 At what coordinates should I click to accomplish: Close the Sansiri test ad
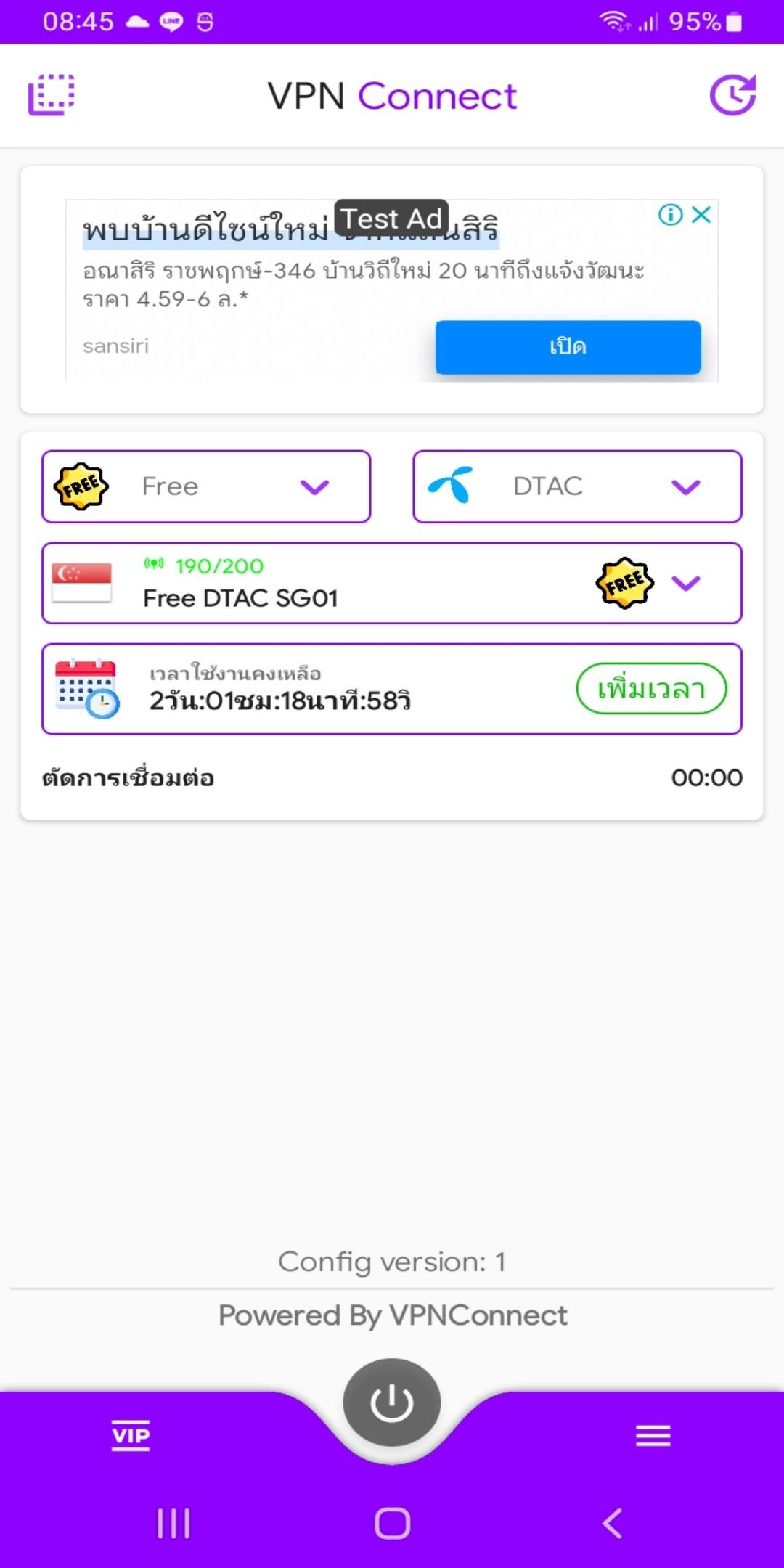[x=701, y=215]
